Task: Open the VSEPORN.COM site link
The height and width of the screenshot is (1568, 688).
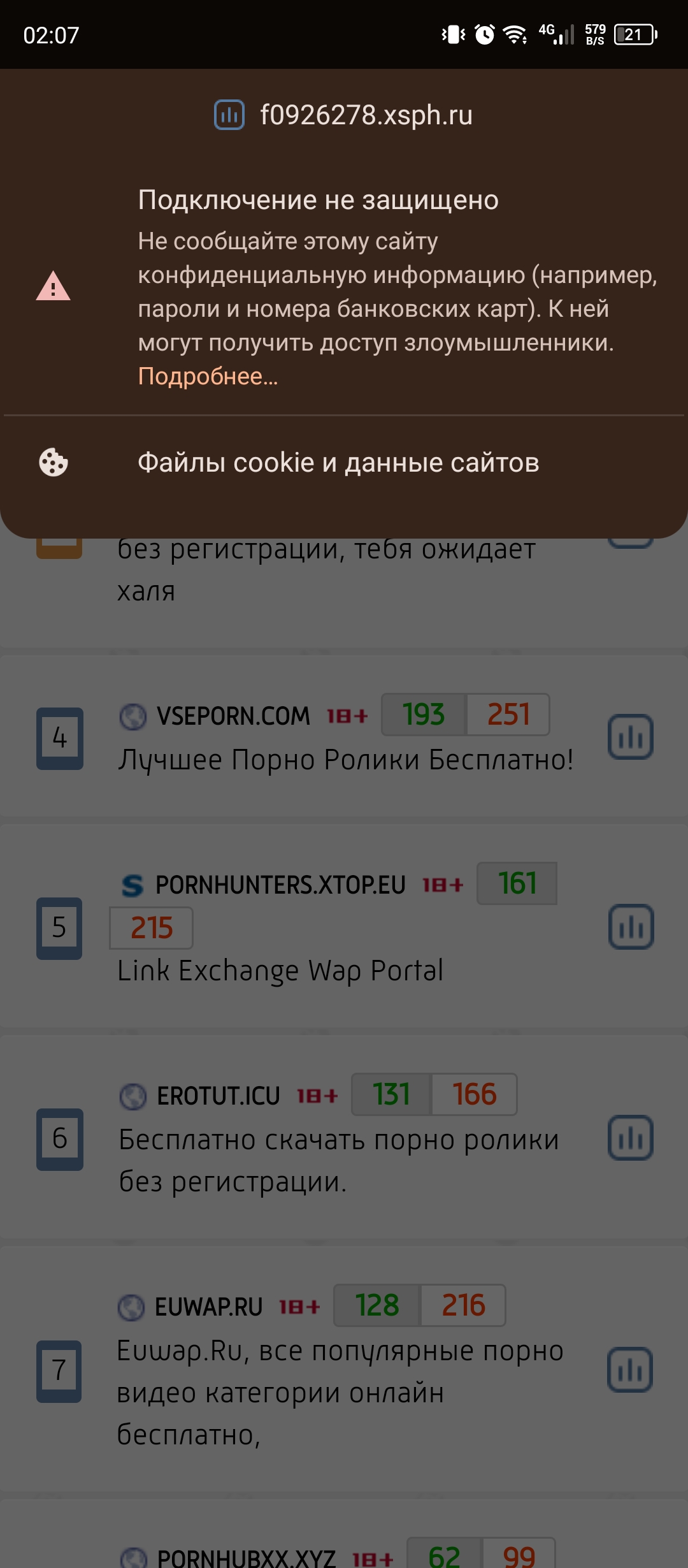Action: [233, 716]
